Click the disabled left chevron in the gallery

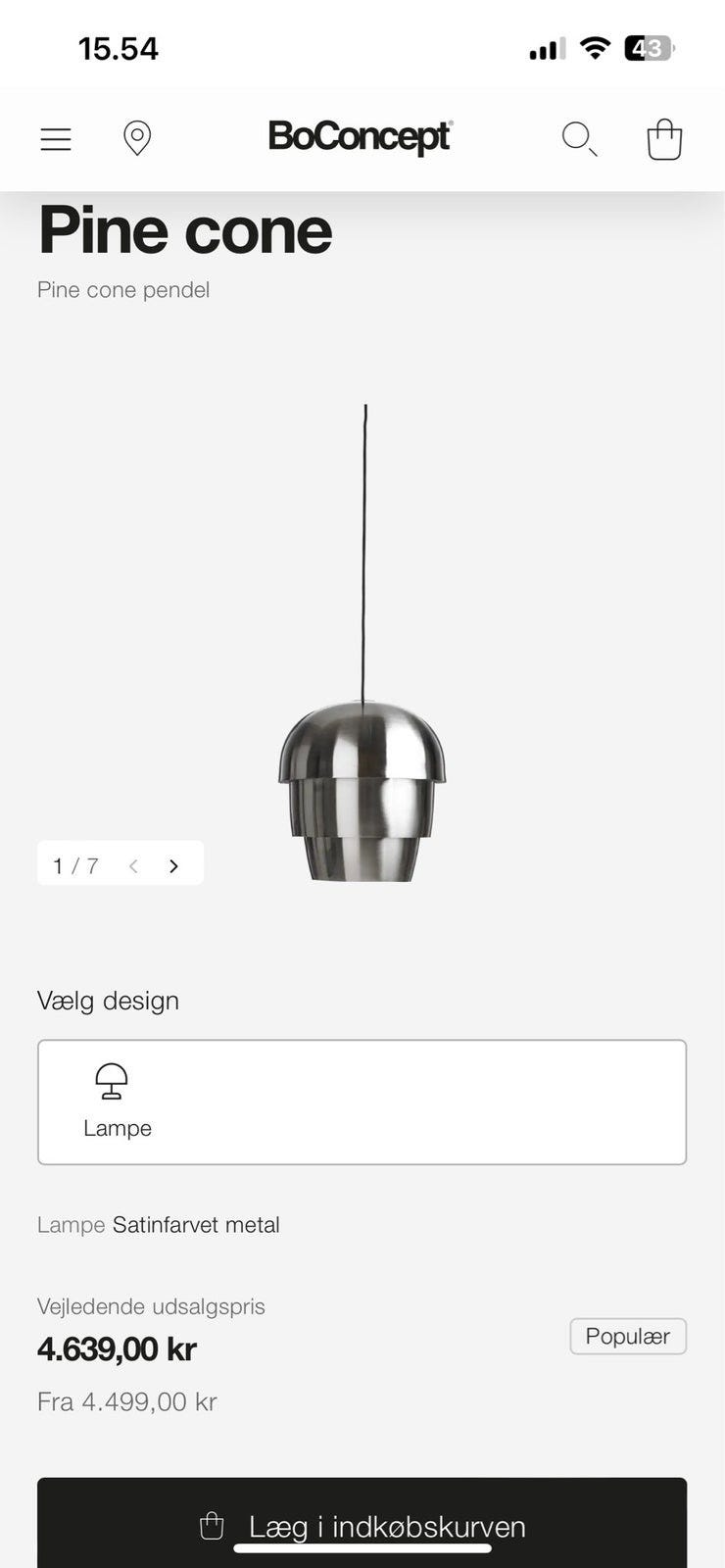[x=133, y=865]
